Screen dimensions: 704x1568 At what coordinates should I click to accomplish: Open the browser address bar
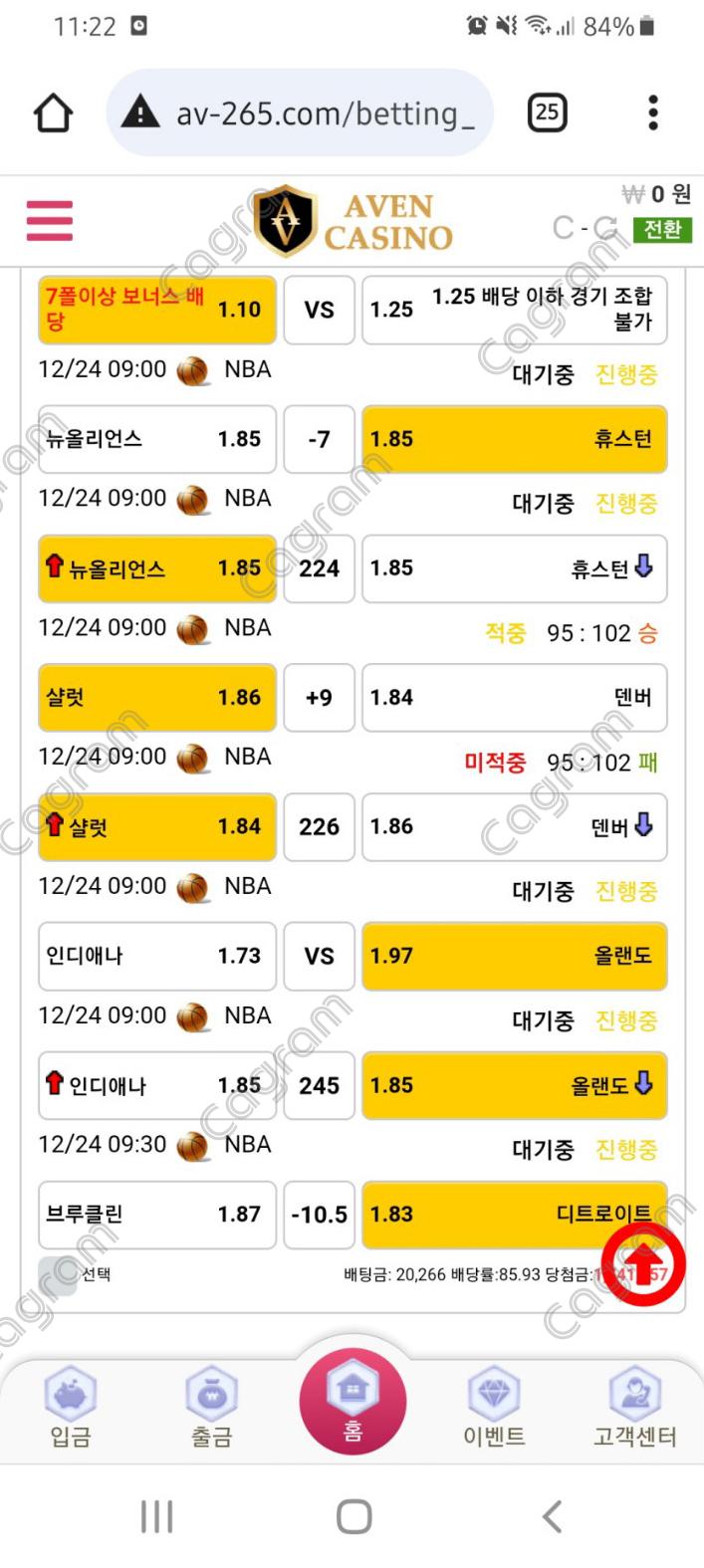click(300, 113)
